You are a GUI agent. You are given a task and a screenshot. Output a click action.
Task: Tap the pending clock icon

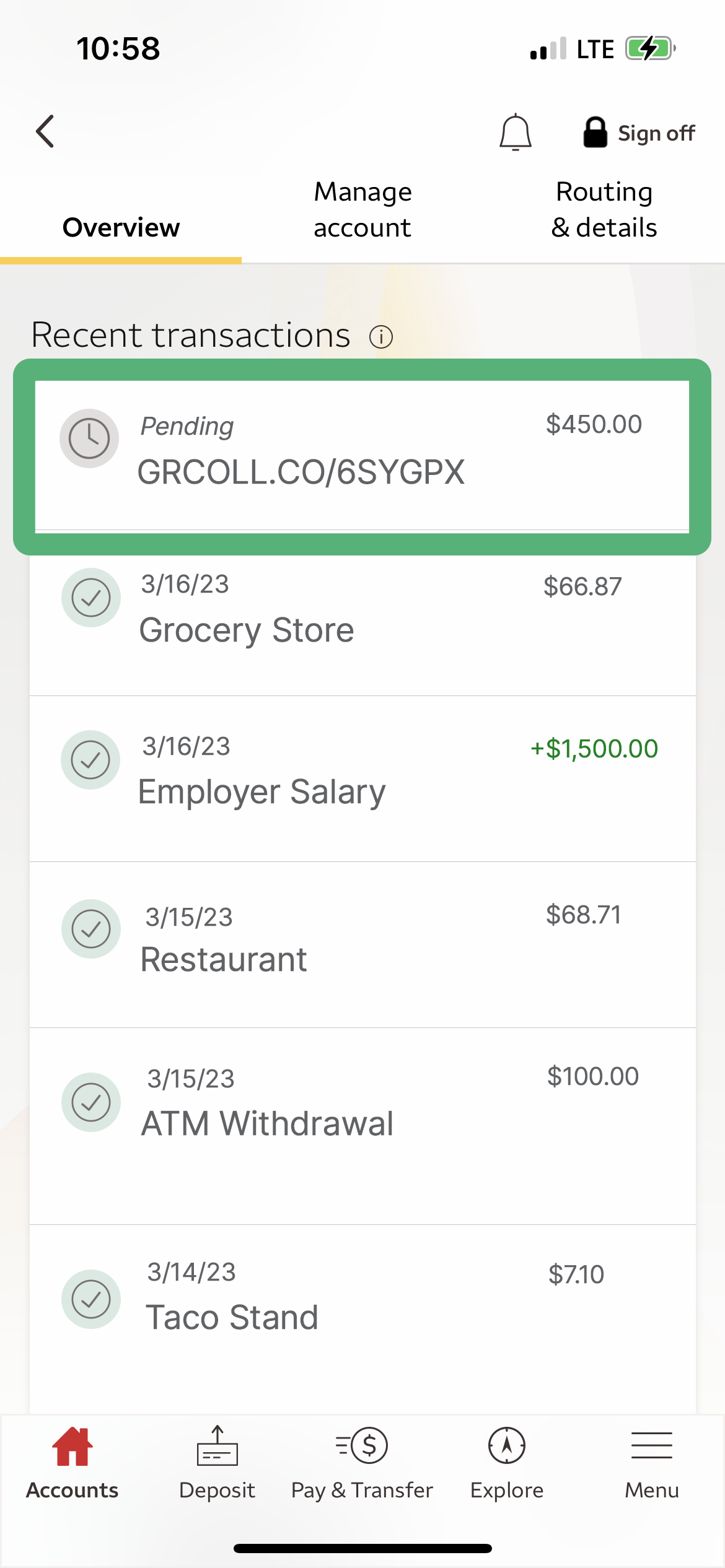(x=89, y=438)
